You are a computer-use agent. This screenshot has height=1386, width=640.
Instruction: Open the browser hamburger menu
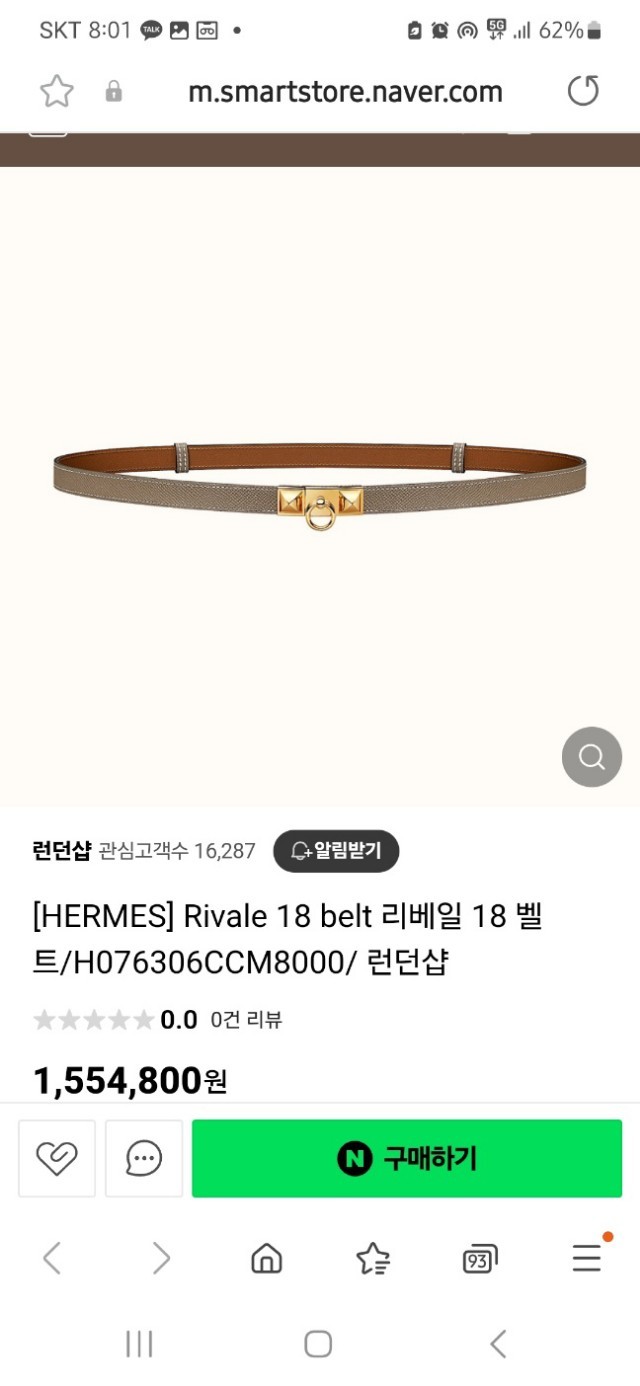point(587,1258)
